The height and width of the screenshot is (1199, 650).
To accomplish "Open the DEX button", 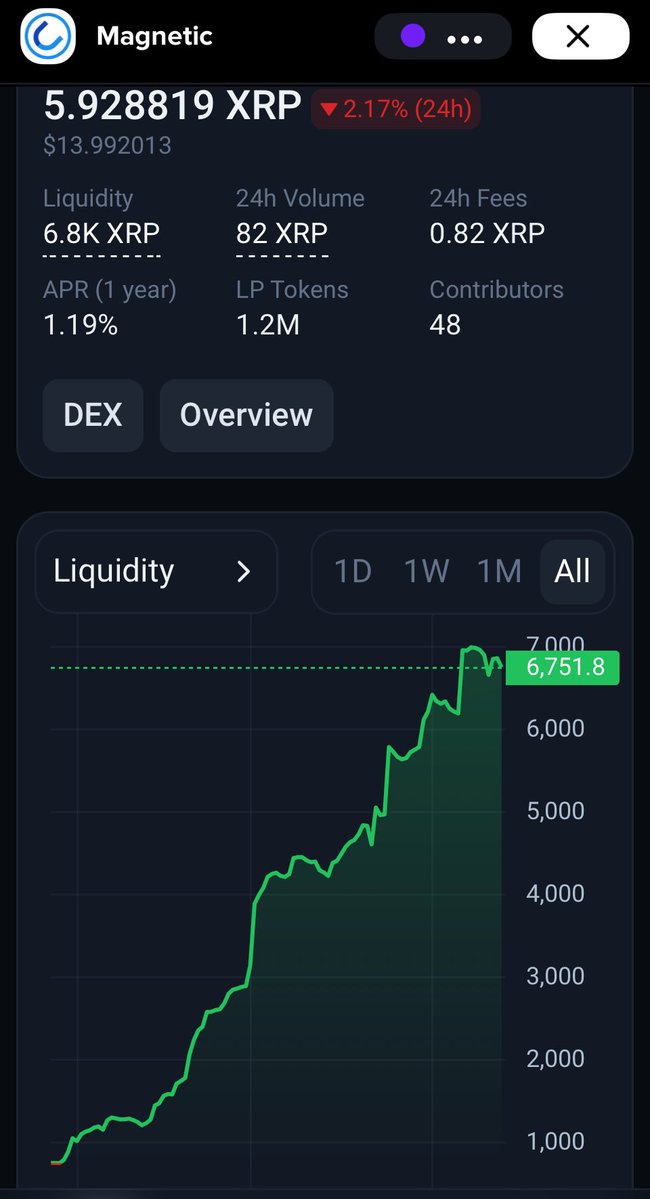I will pos(93,415).
